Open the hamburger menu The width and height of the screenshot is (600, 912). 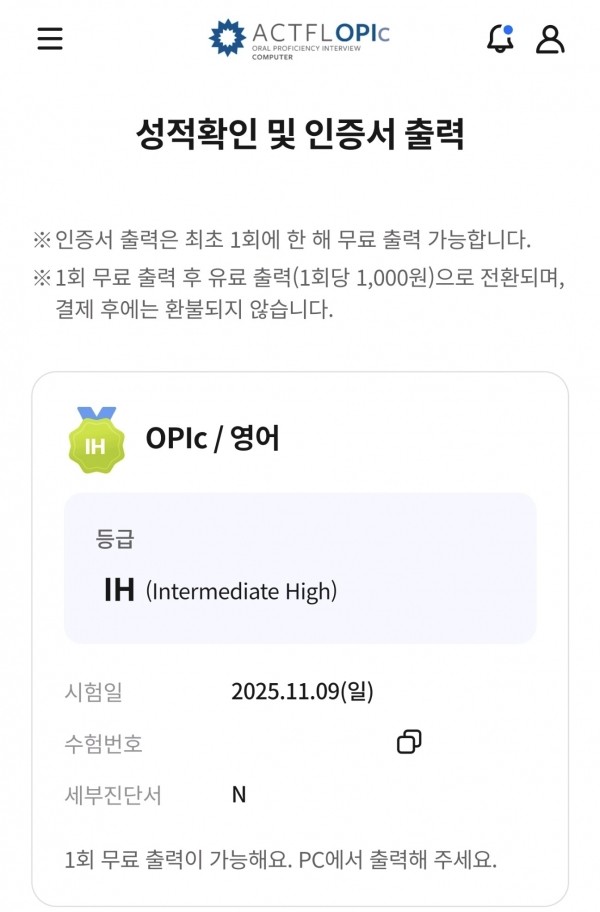pyautogui.click(x=50, y=38)
